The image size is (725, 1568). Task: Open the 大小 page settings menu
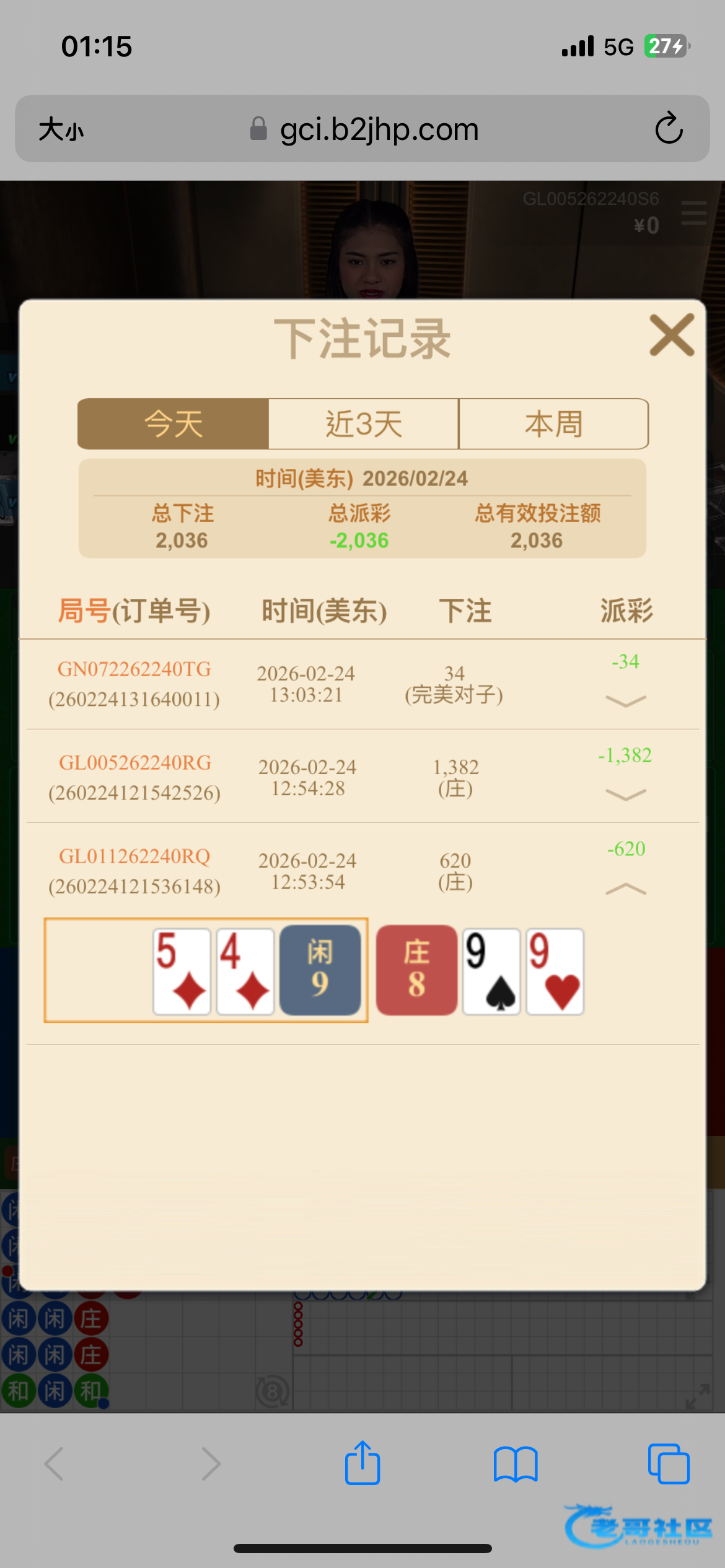pos(61,129)
